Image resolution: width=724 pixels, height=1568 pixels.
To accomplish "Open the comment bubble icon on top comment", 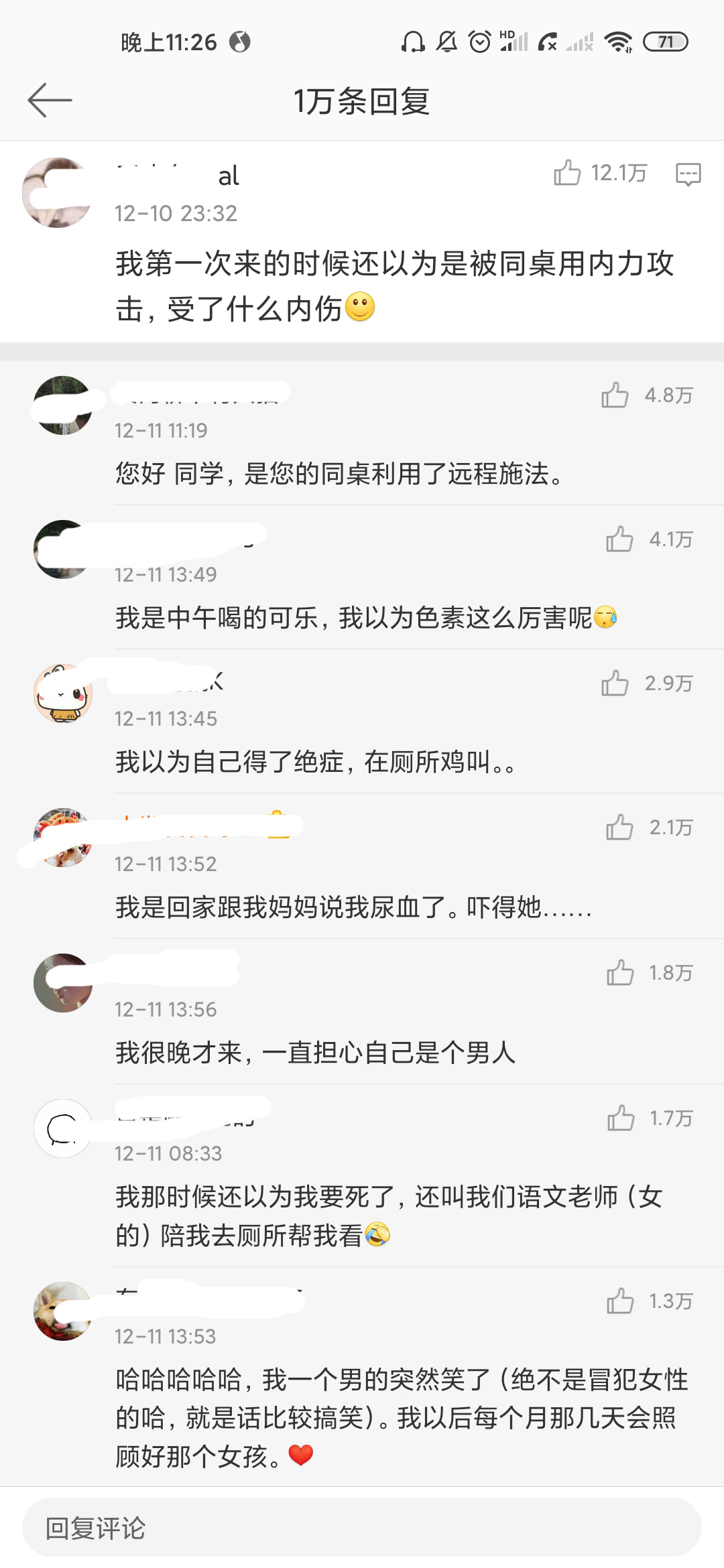I will pos(688,174).
